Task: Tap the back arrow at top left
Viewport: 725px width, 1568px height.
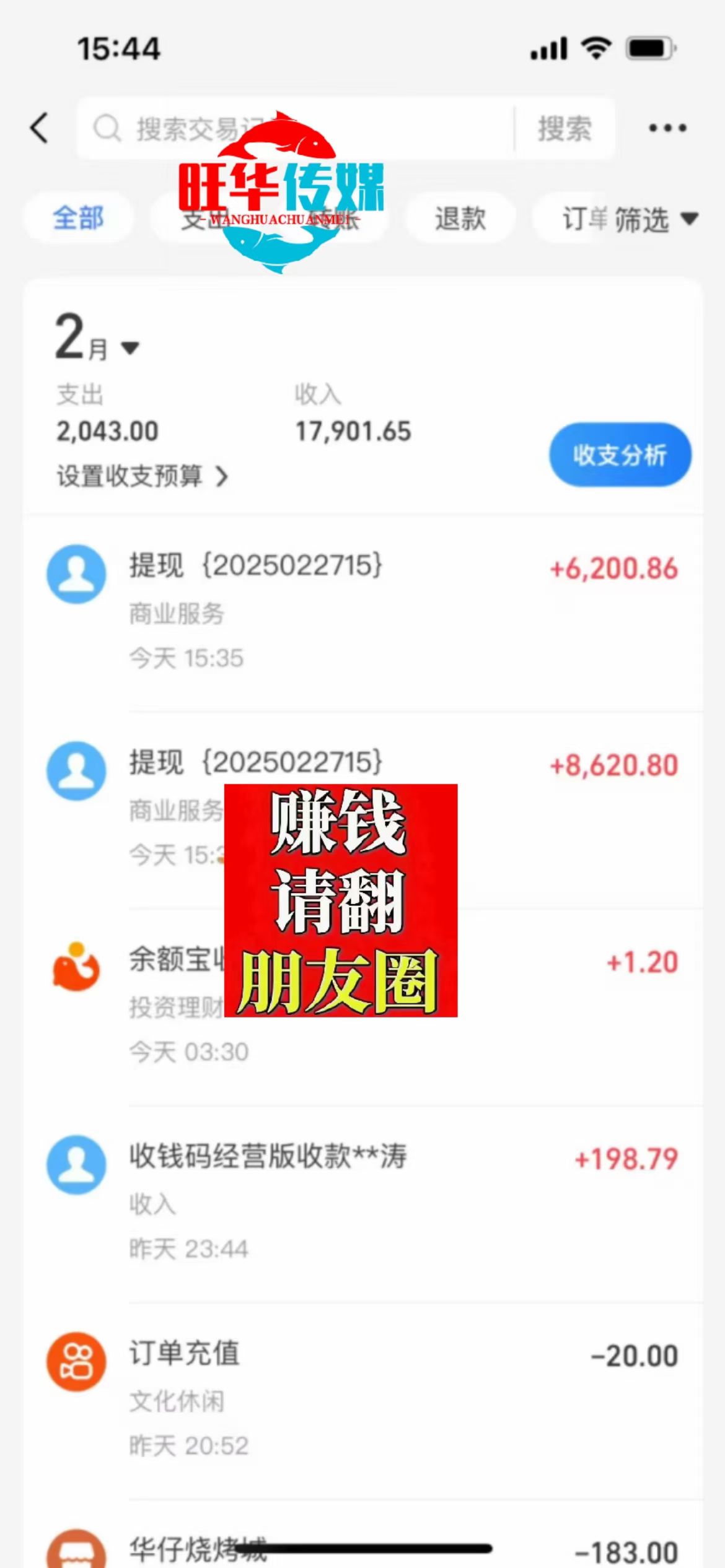Action: [x=38, y=129]
